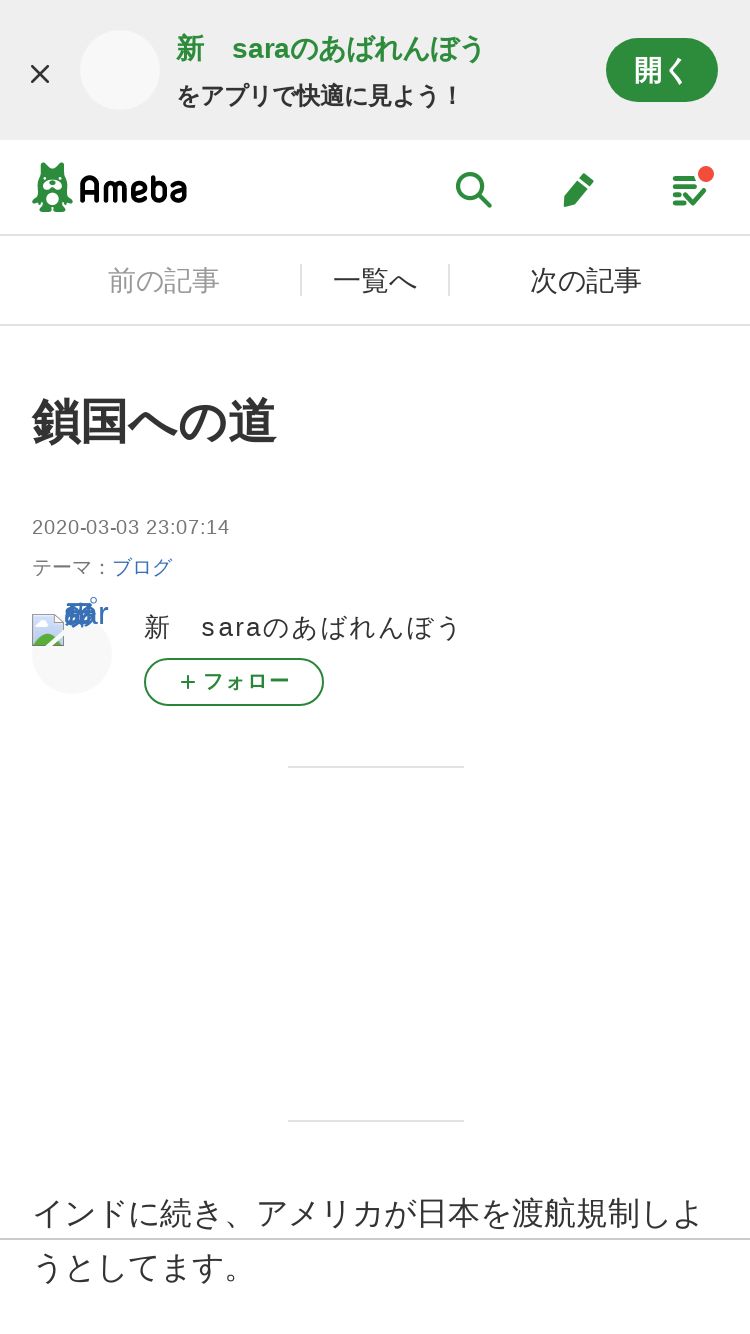Follow the blog with ＋フォロー
The width and height of the screenshot is (750, 1334).
point(234,682)
